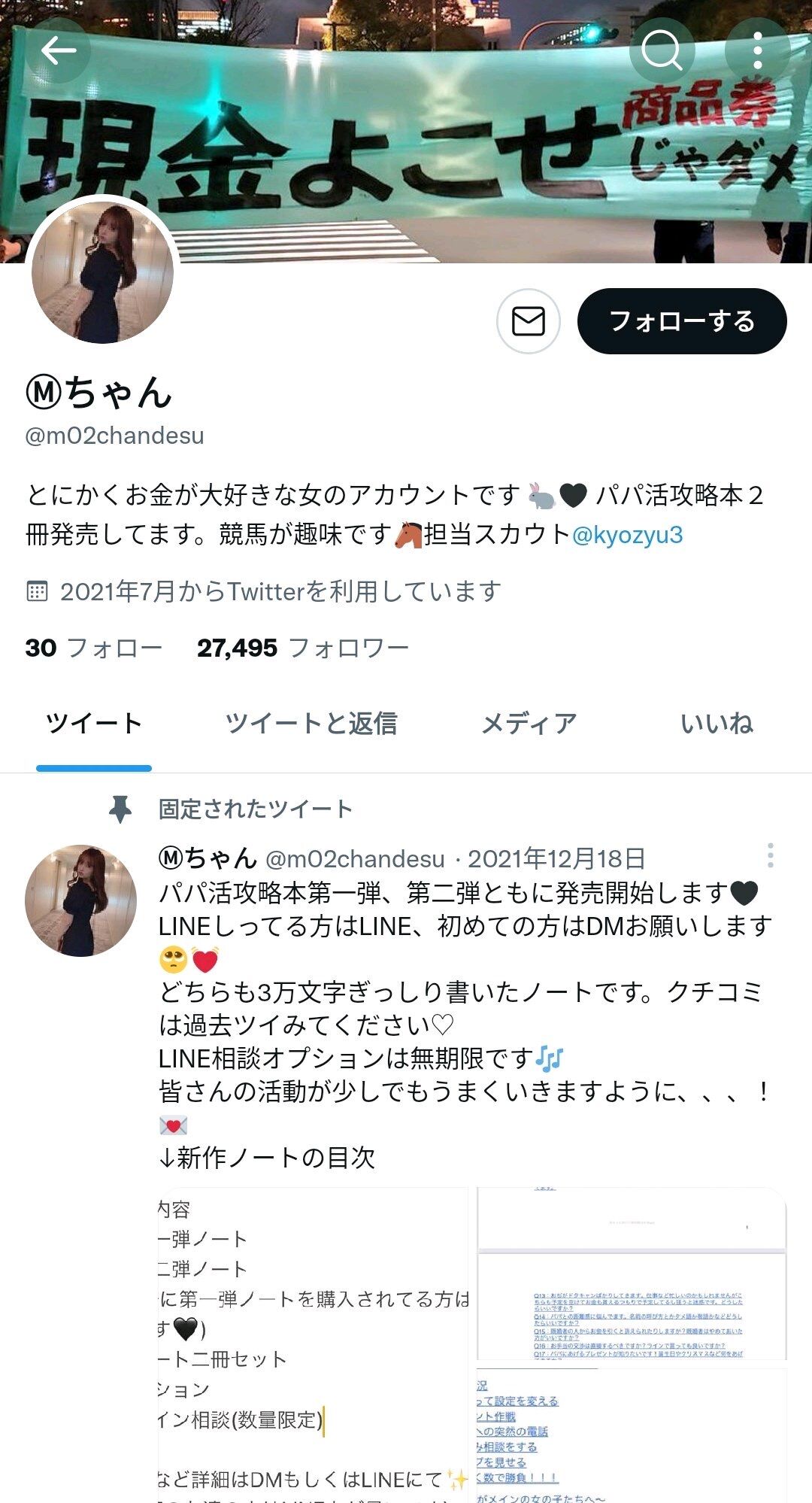Viewport: 812px width, 1503px height.
Task: View the 27,495 フォロワー list
Action: pos(303,648)
